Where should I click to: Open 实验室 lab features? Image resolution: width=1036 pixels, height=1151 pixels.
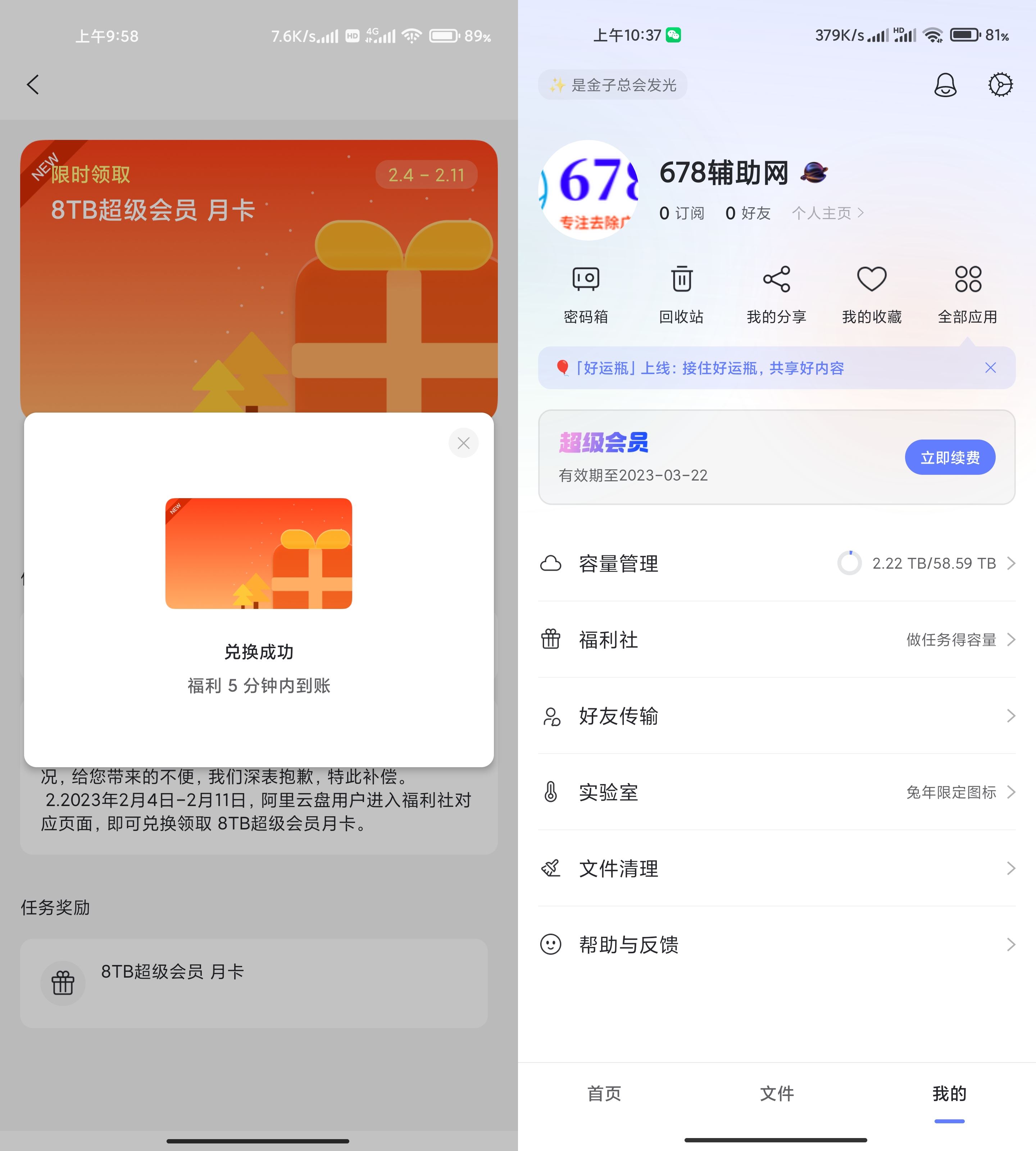776,792
